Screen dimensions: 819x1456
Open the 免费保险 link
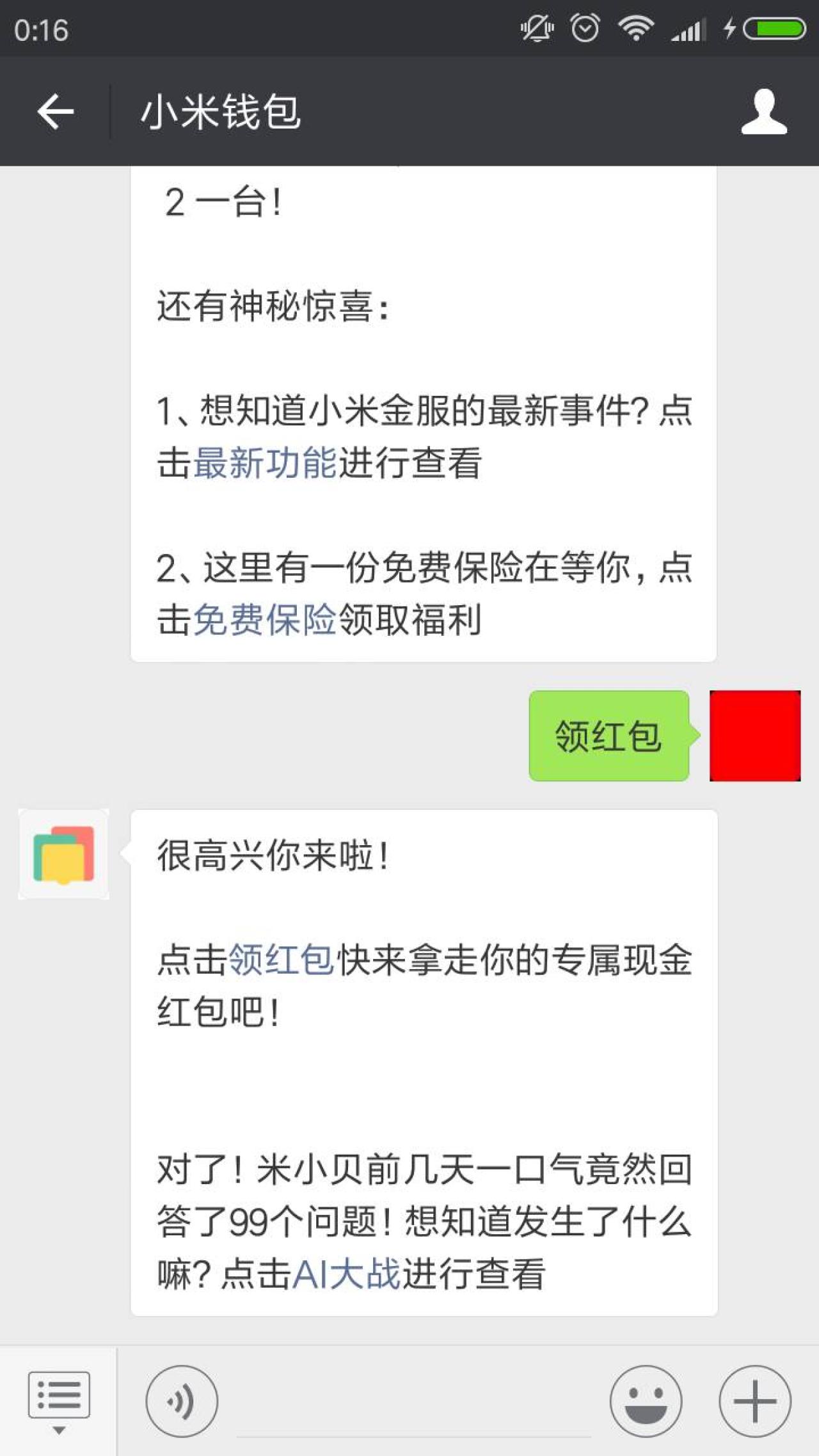pyautogui.click(x=265, y=620)
